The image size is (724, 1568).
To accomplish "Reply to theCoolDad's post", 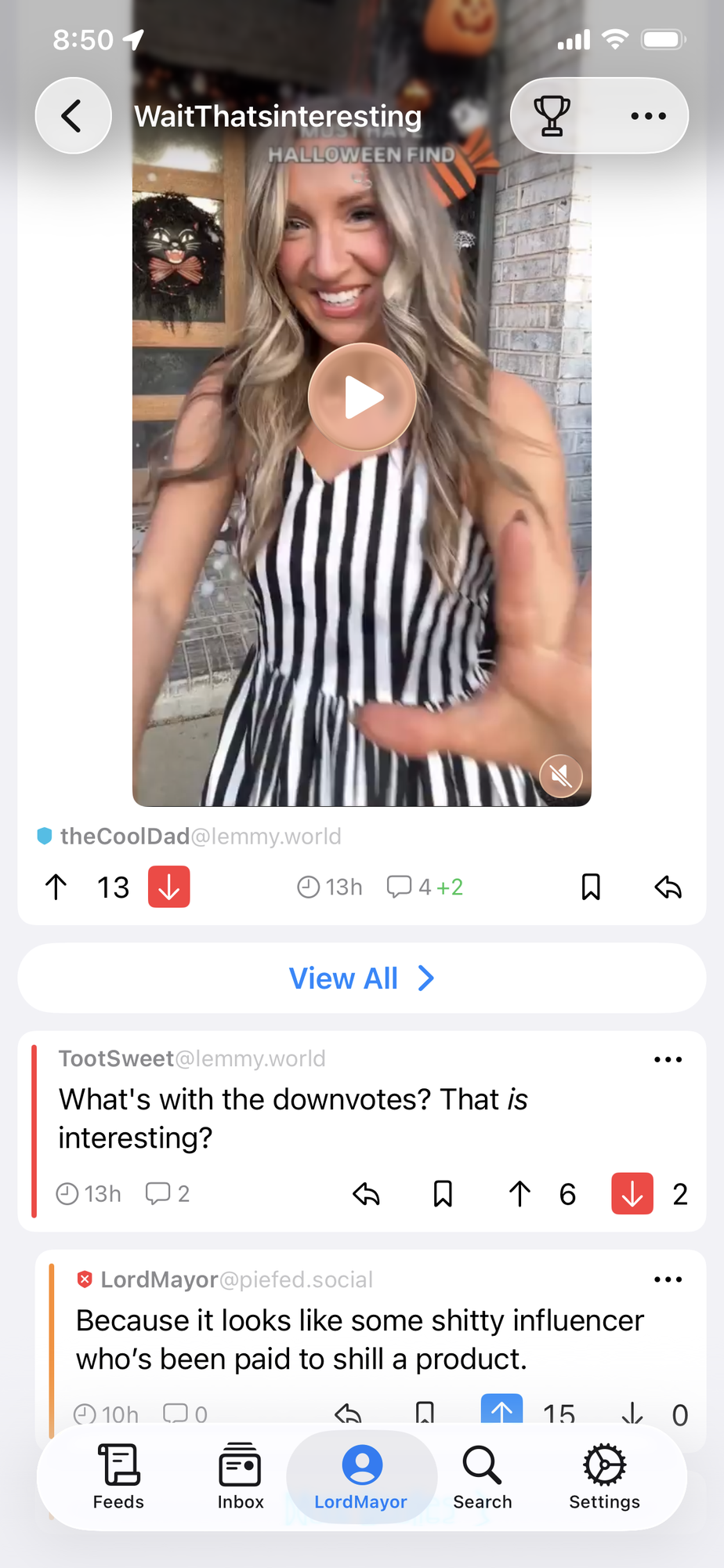I will pos(668,887).
